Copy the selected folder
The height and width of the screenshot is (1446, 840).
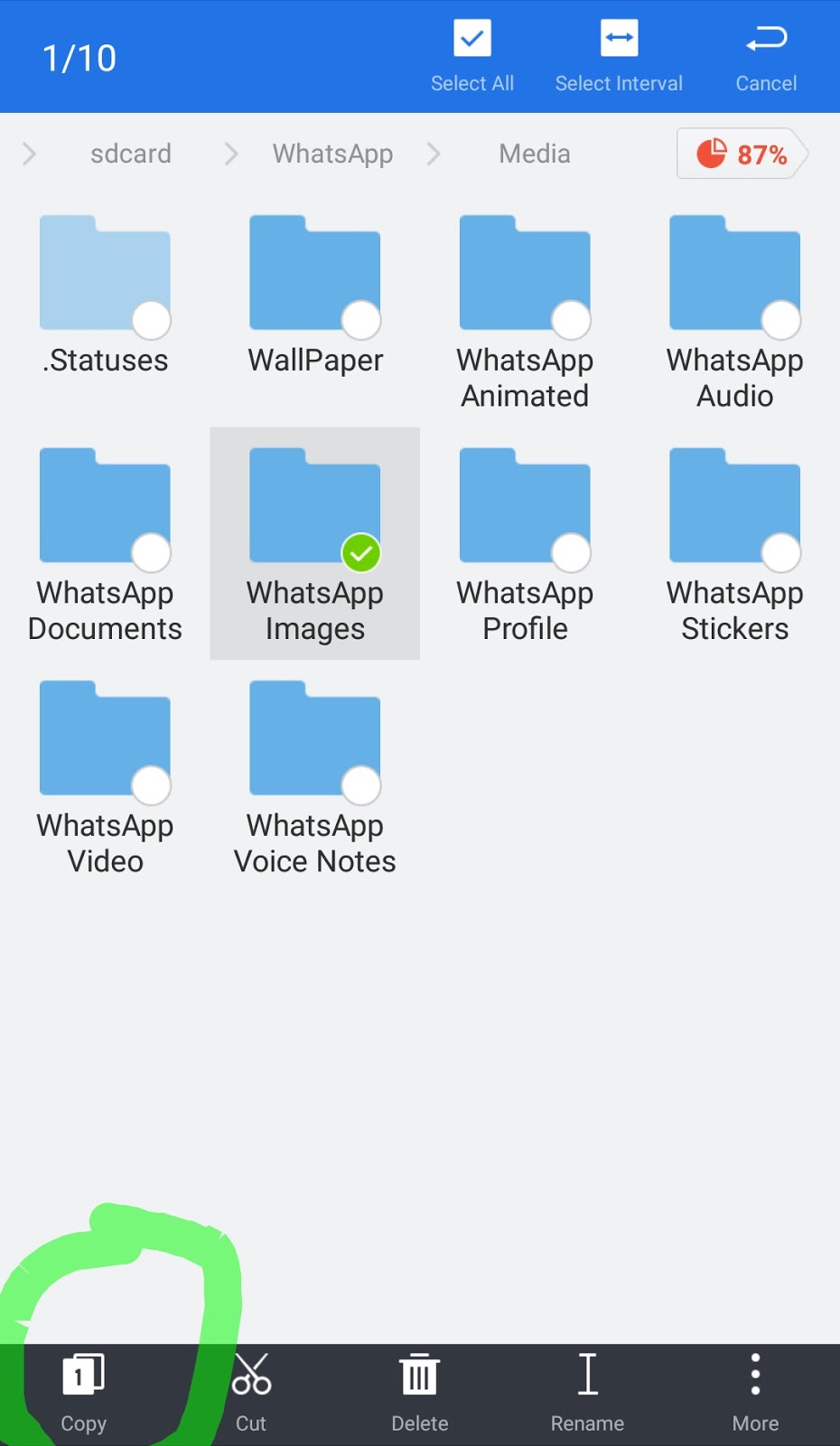point(83,1394)
